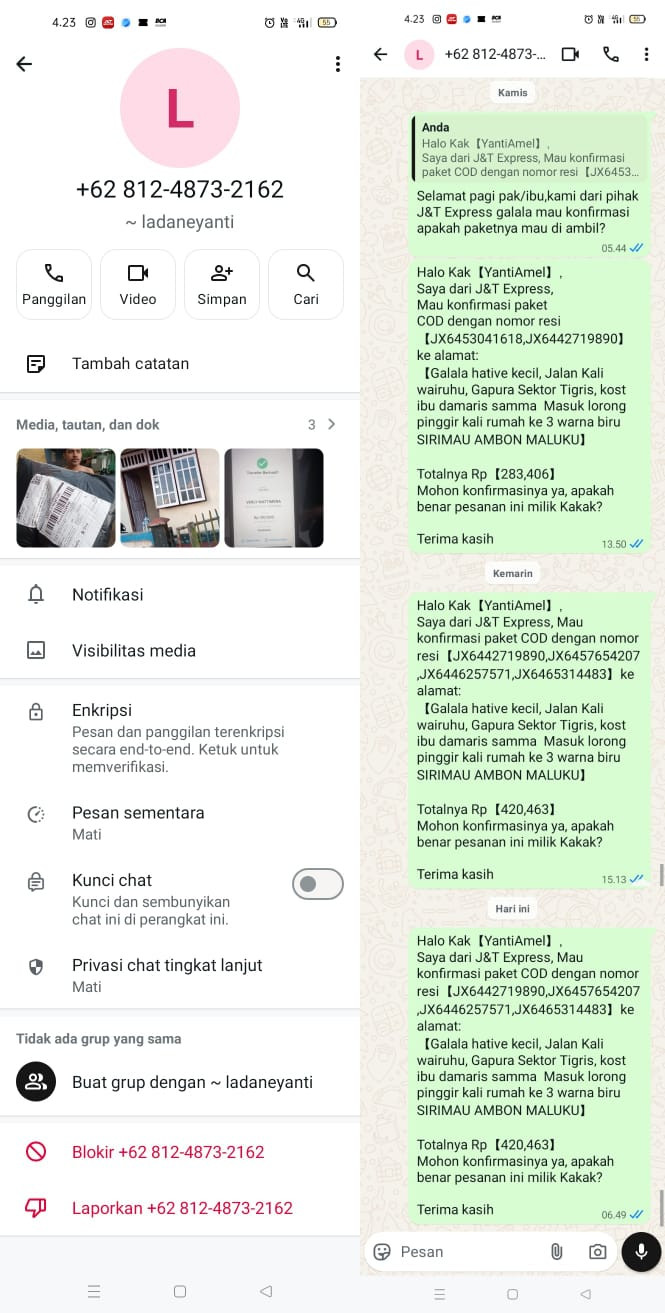This screenshot has width=665, height=1313.
Task: Tap the microphone voice message button
Action: click(x=641, y=1252)
